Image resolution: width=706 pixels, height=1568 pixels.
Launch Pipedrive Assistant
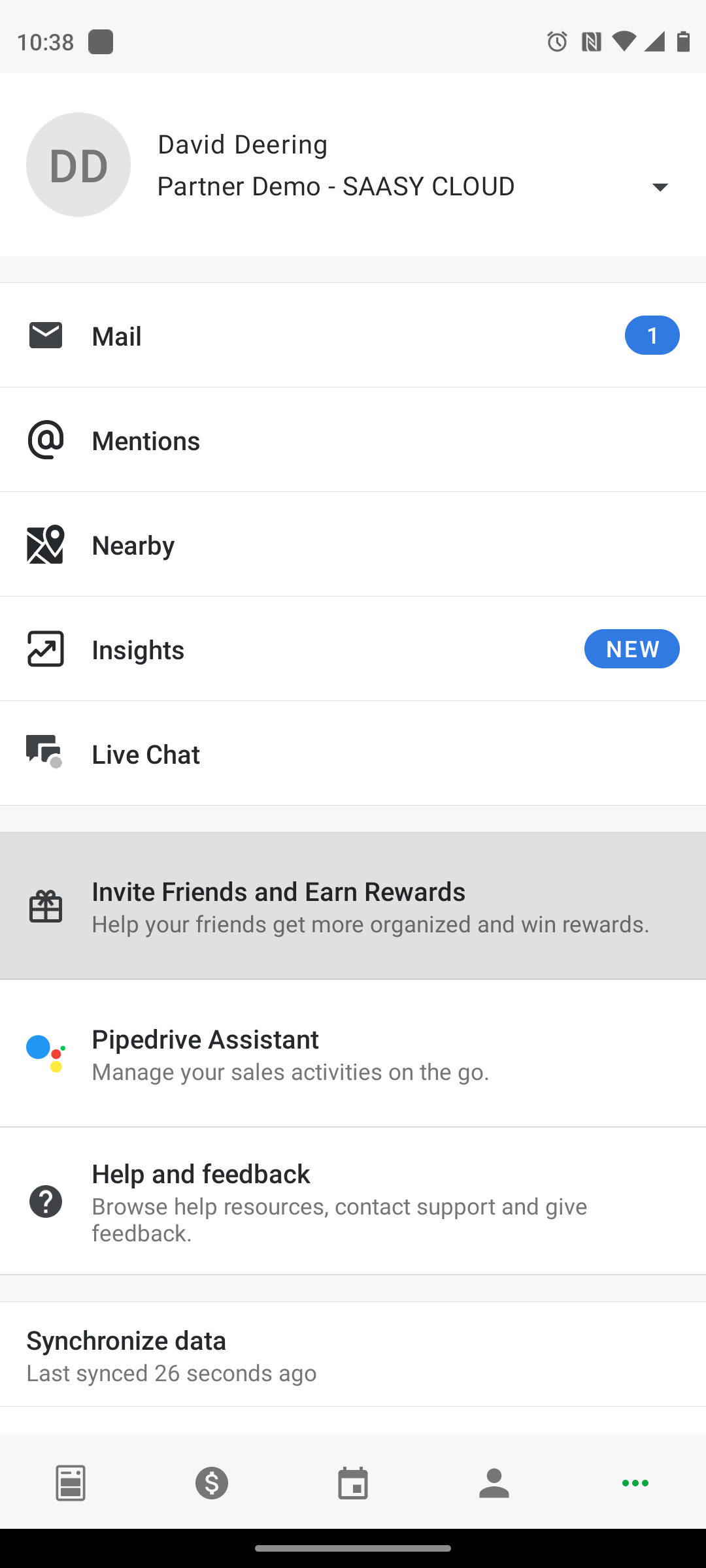pyautogui.click(x=353, y=1054)
